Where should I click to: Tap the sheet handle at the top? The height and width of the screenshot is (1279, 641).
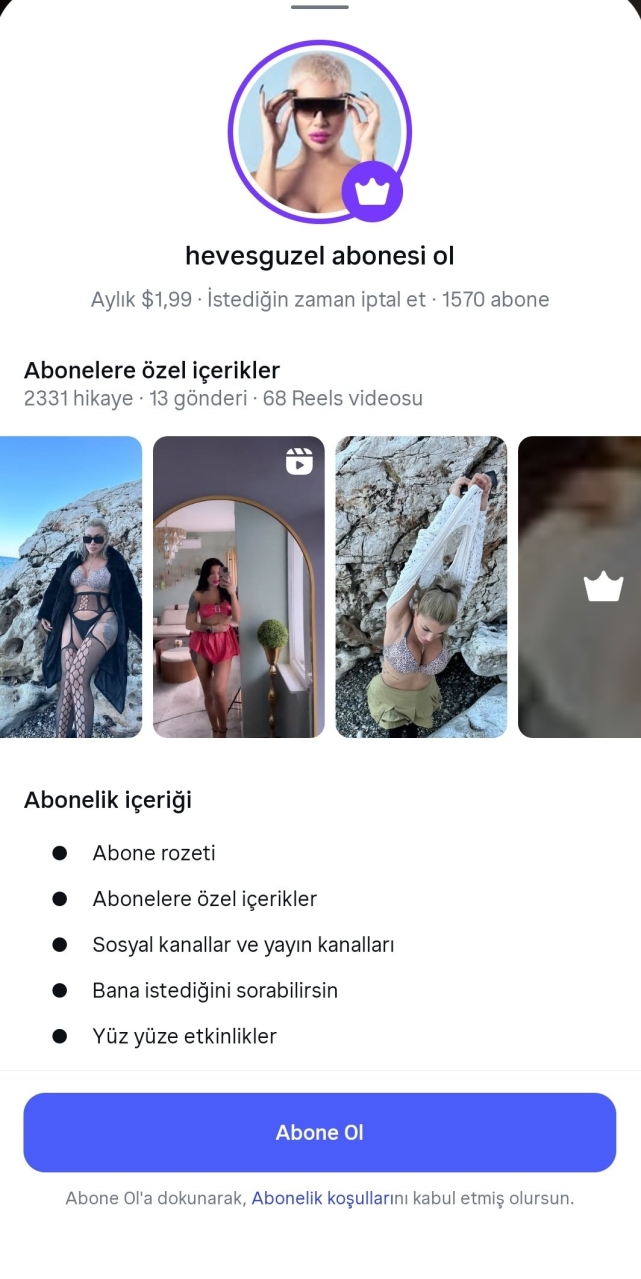point(320,7)
